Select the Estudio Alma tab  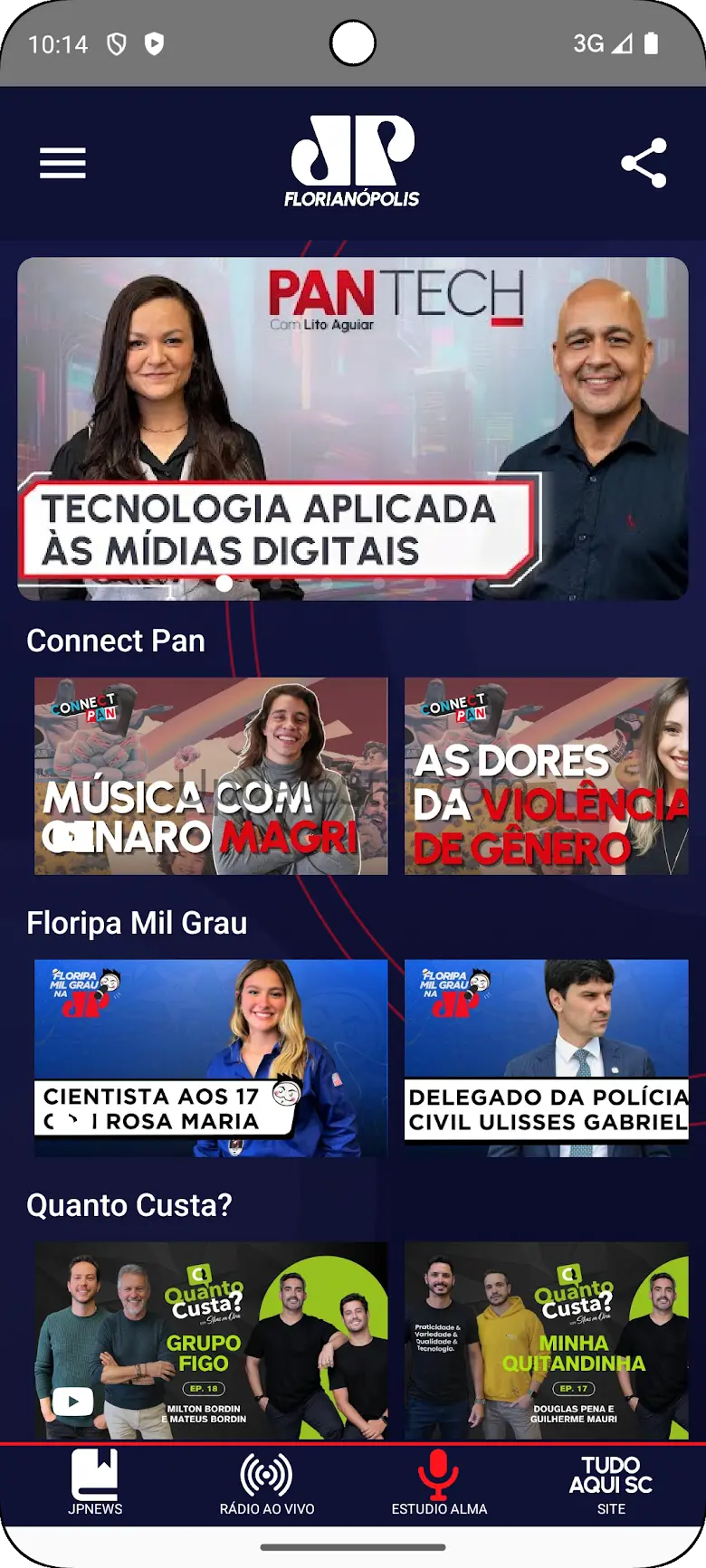[x=439, y=1484]
